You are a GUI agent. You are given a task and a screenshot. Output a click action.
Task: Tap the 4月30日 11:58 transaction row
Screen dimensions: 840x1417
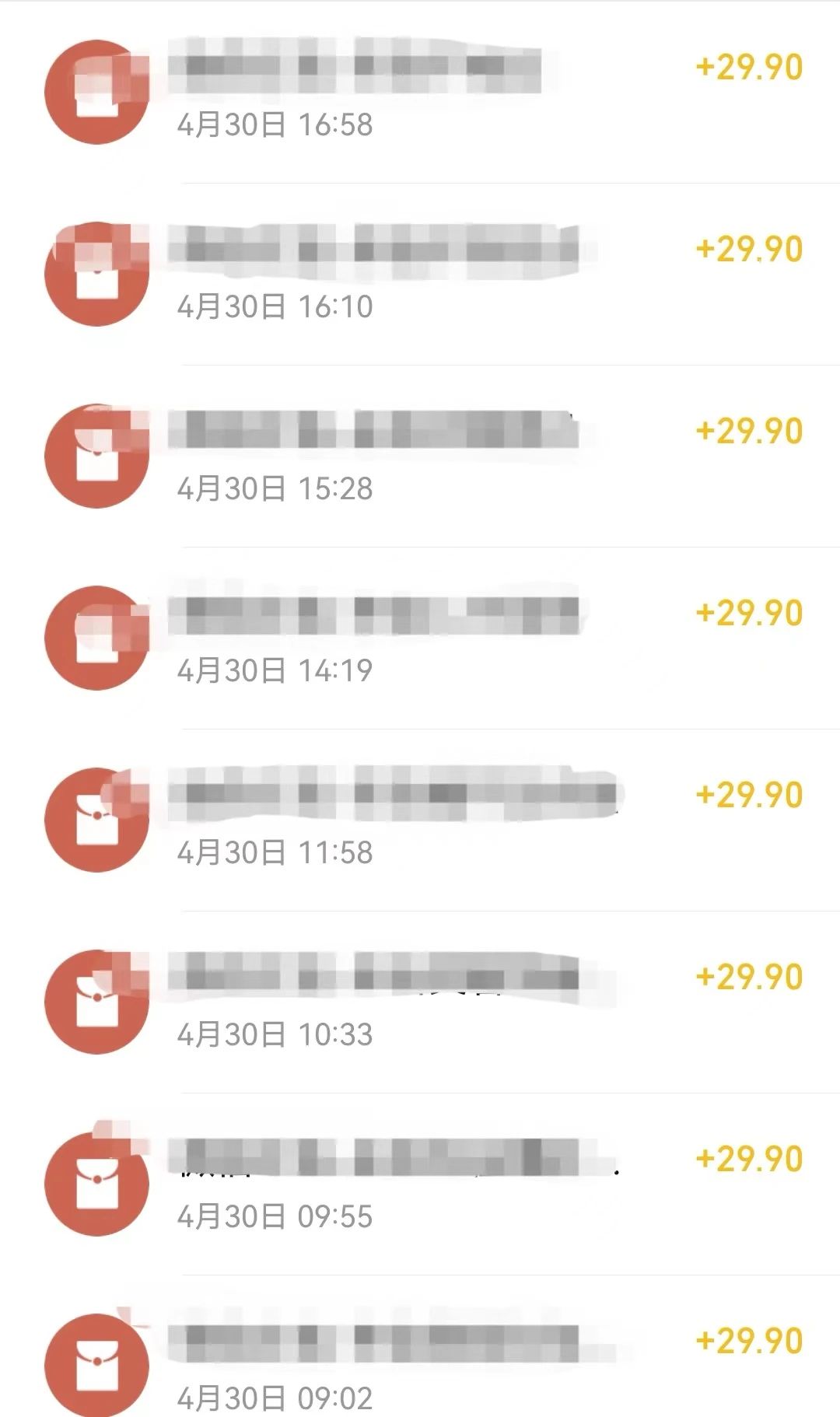pos(420,821)
